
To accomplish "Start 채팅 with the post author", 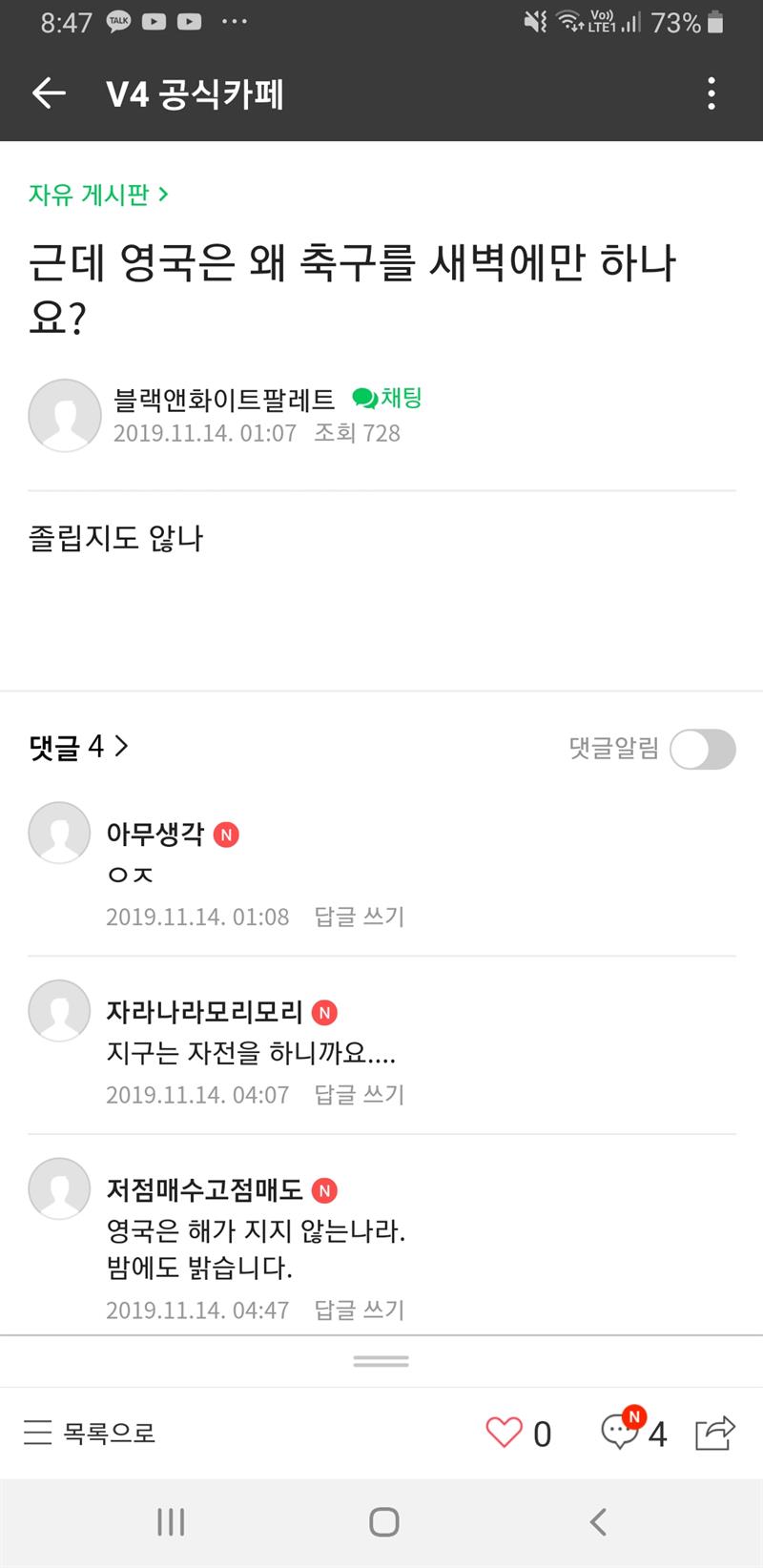I will [x=387, y=398].
